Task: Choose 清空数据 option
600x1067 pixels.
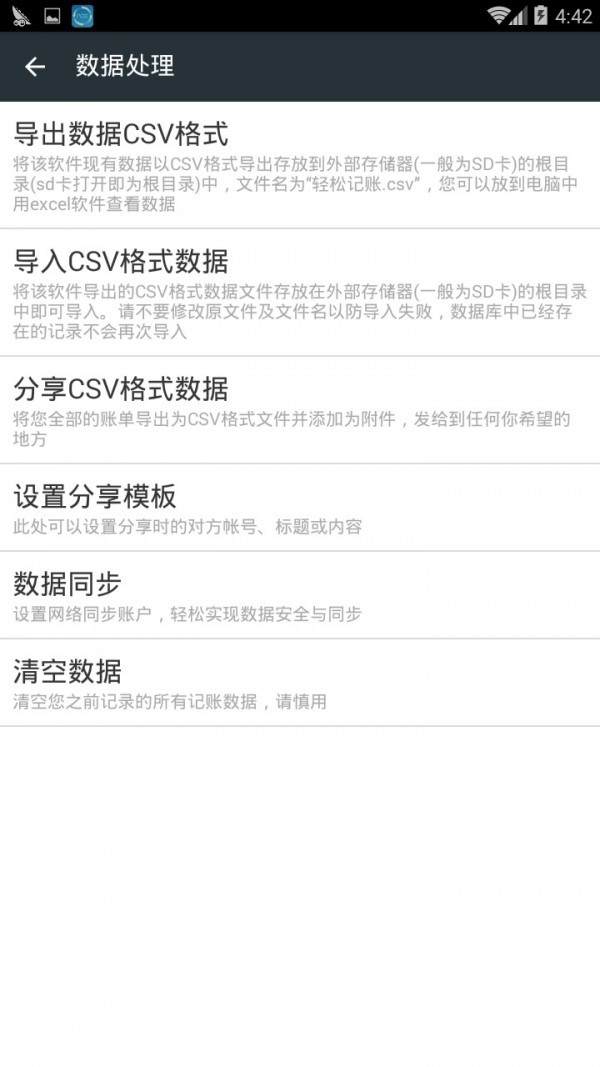Action: [x=300, y=682]
